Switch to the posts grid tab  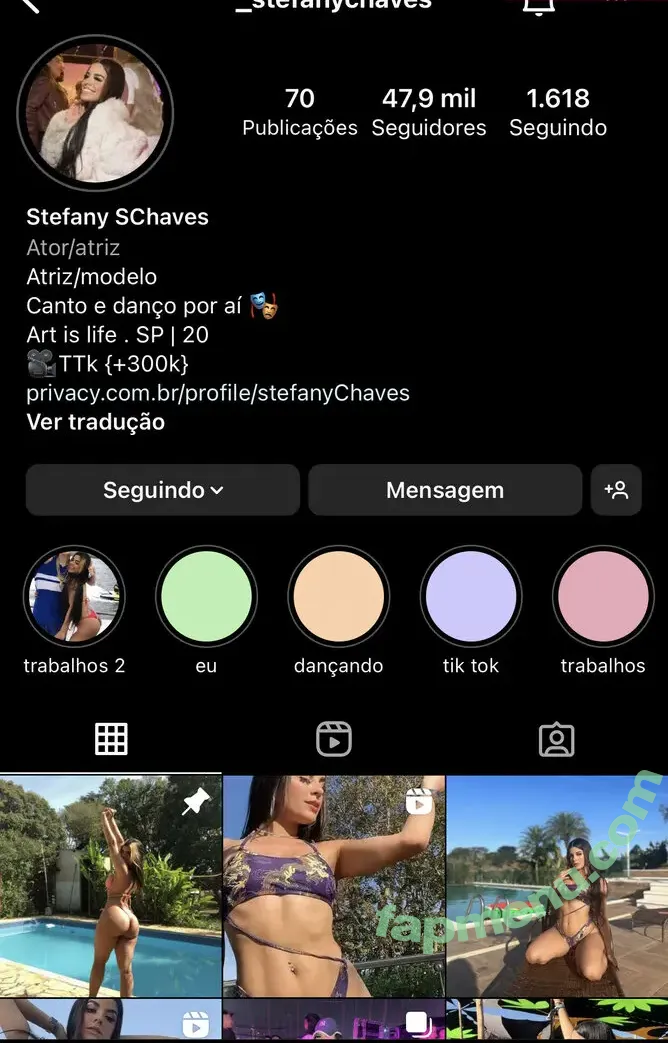(x=111, y=739)
